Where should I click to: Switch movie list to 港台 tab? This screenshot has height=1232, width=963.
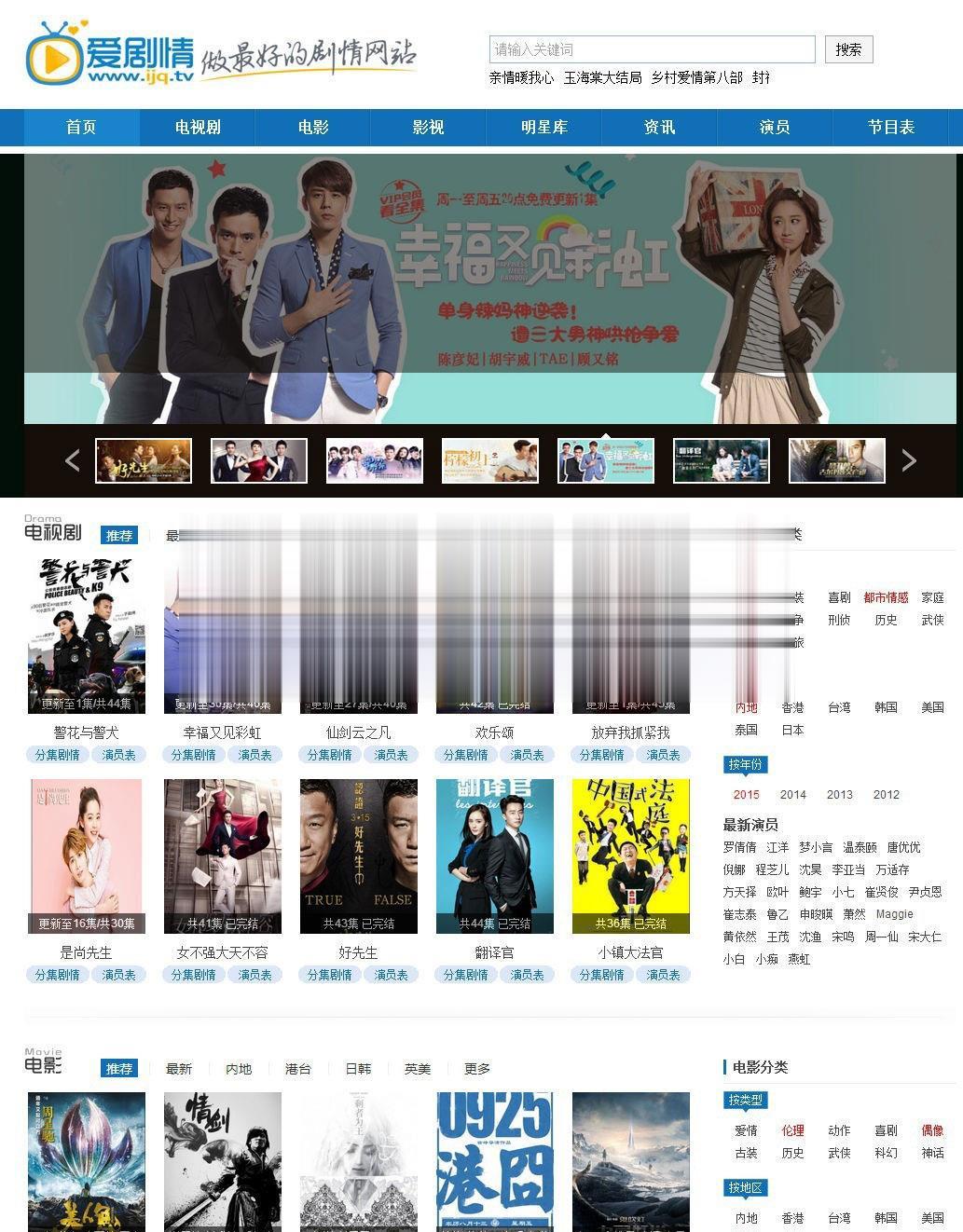pos(298,1069)
